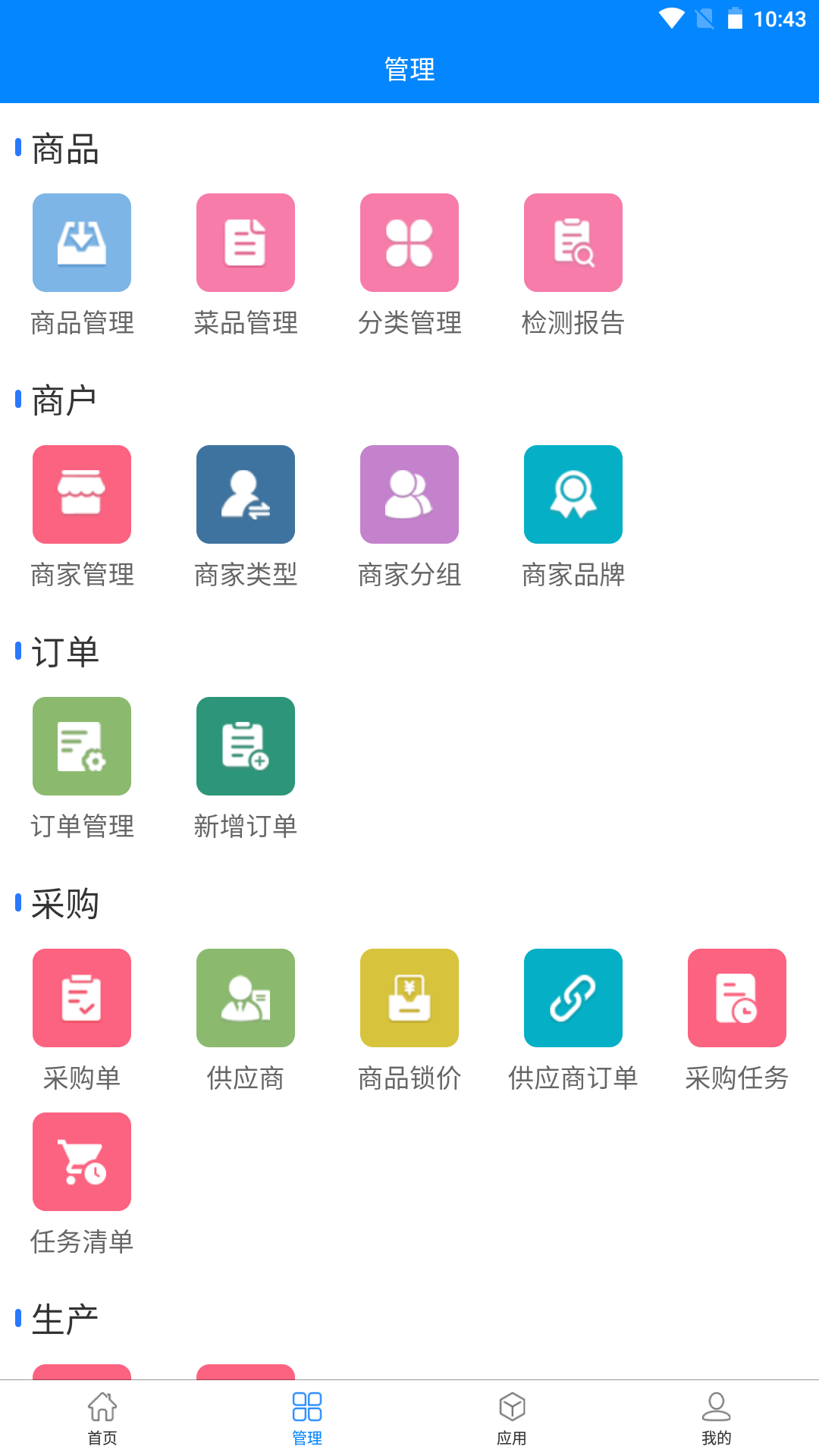Screen dimensions: 819x1456
Task: View the 供应商 (supplier) list
Action: [x=246, y=998]
